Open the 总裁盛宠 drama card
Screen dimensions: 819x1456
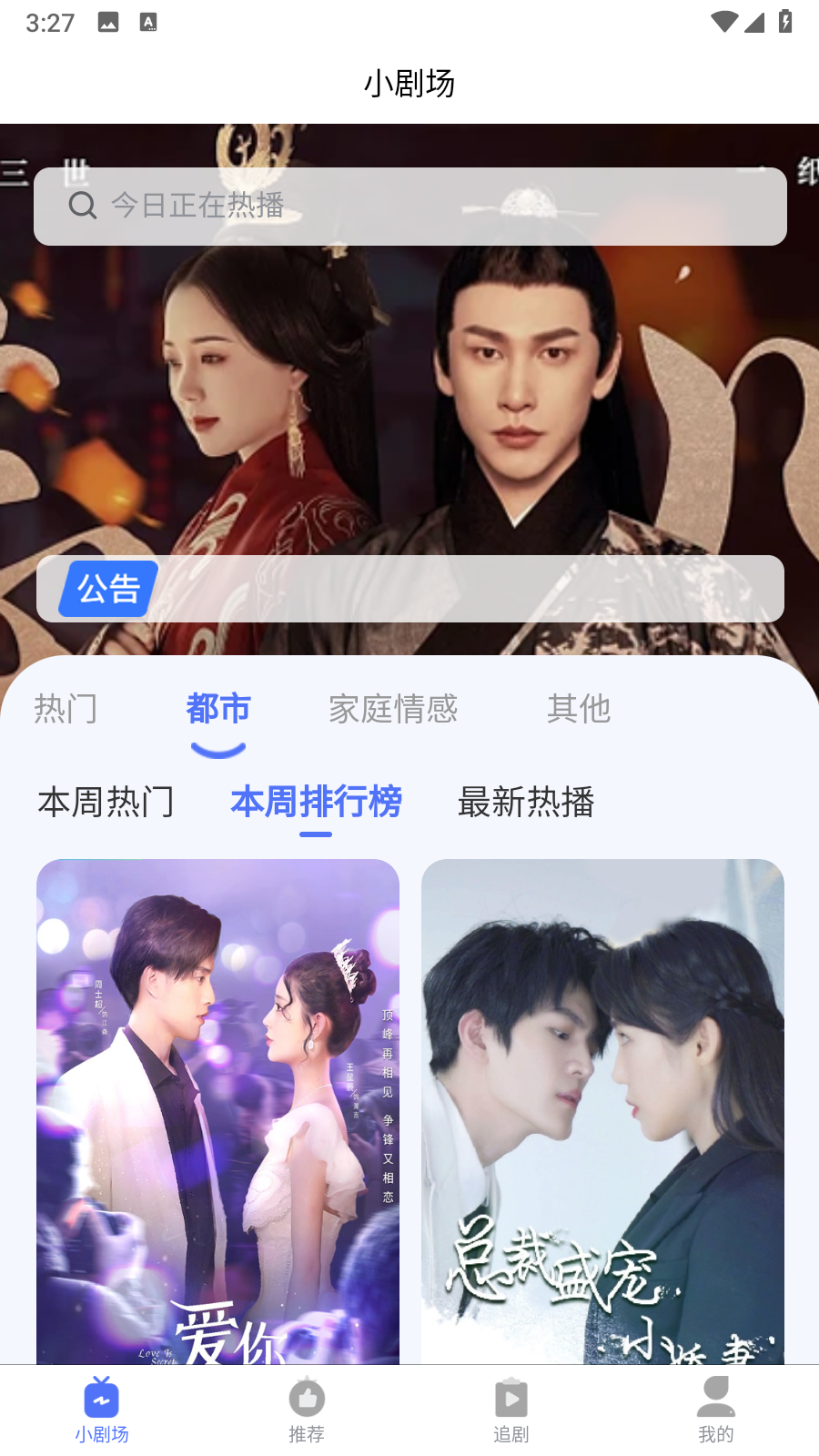tap(602, 1110)
